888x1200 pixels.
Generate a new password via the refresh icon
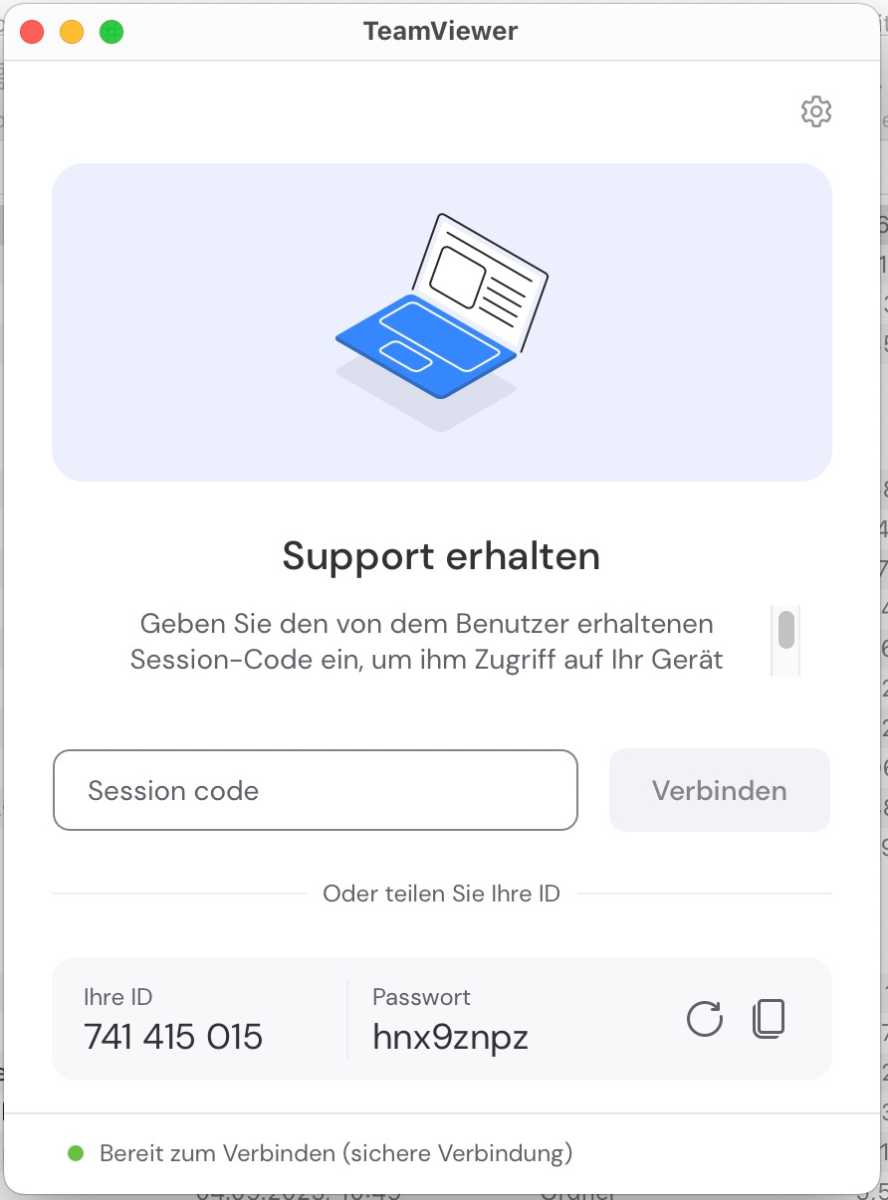click(x=705, y=1019)
